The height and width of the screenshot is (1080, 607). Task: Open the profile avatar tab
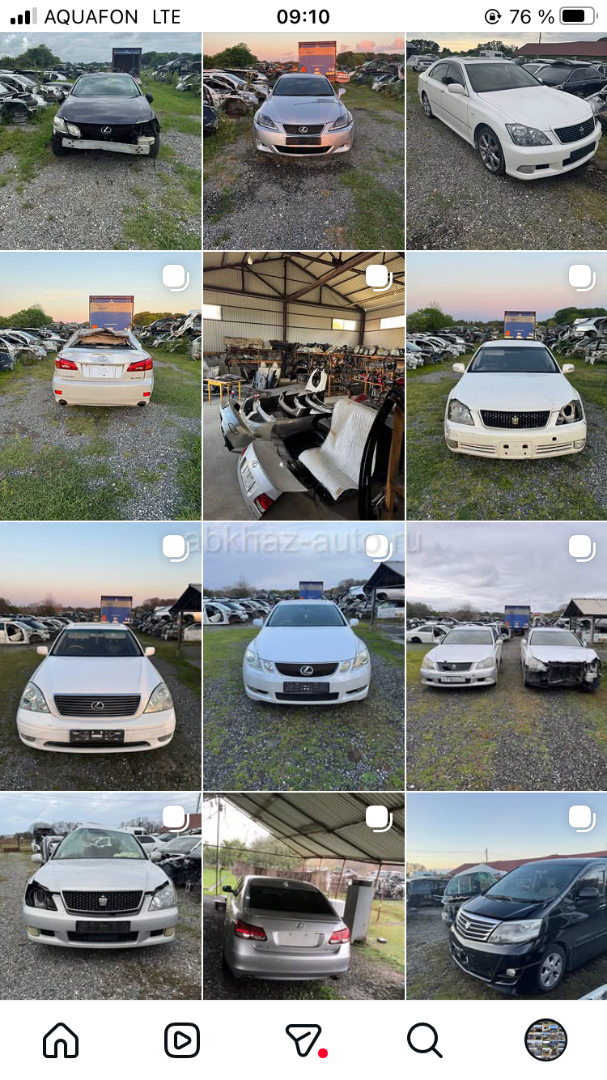point(546,1039)
